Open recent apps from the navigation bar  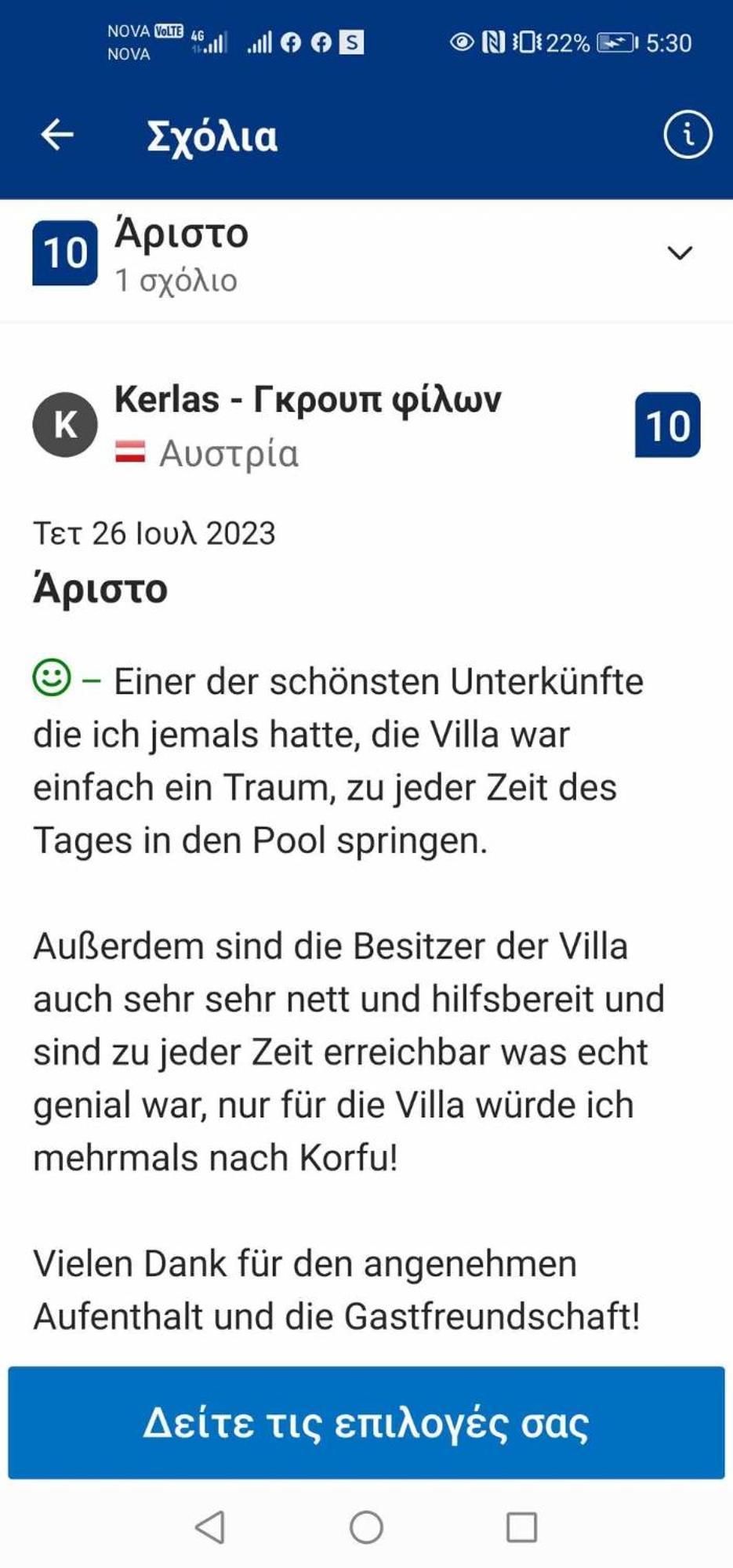pos(521,1526)
